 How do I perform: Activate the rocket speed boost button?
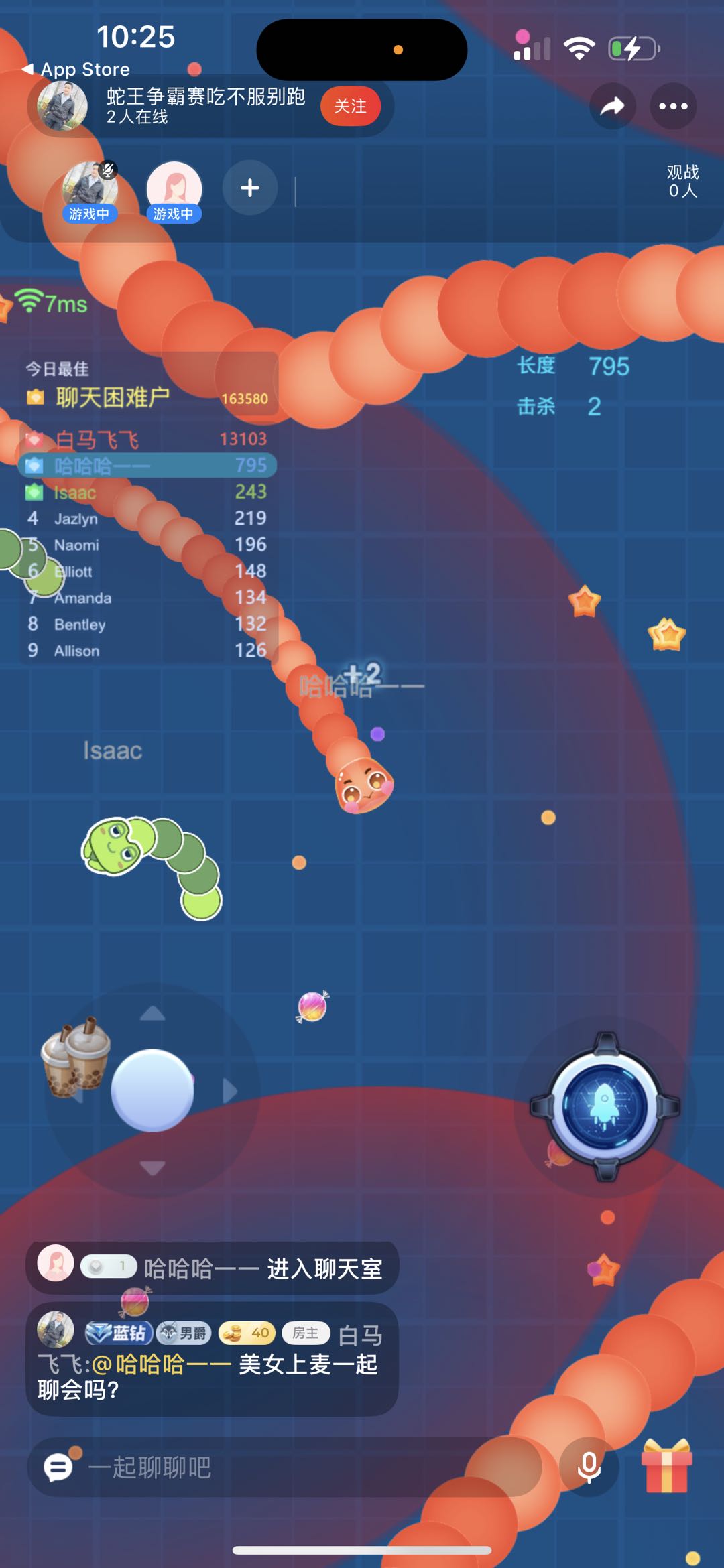pos(605,1107)
